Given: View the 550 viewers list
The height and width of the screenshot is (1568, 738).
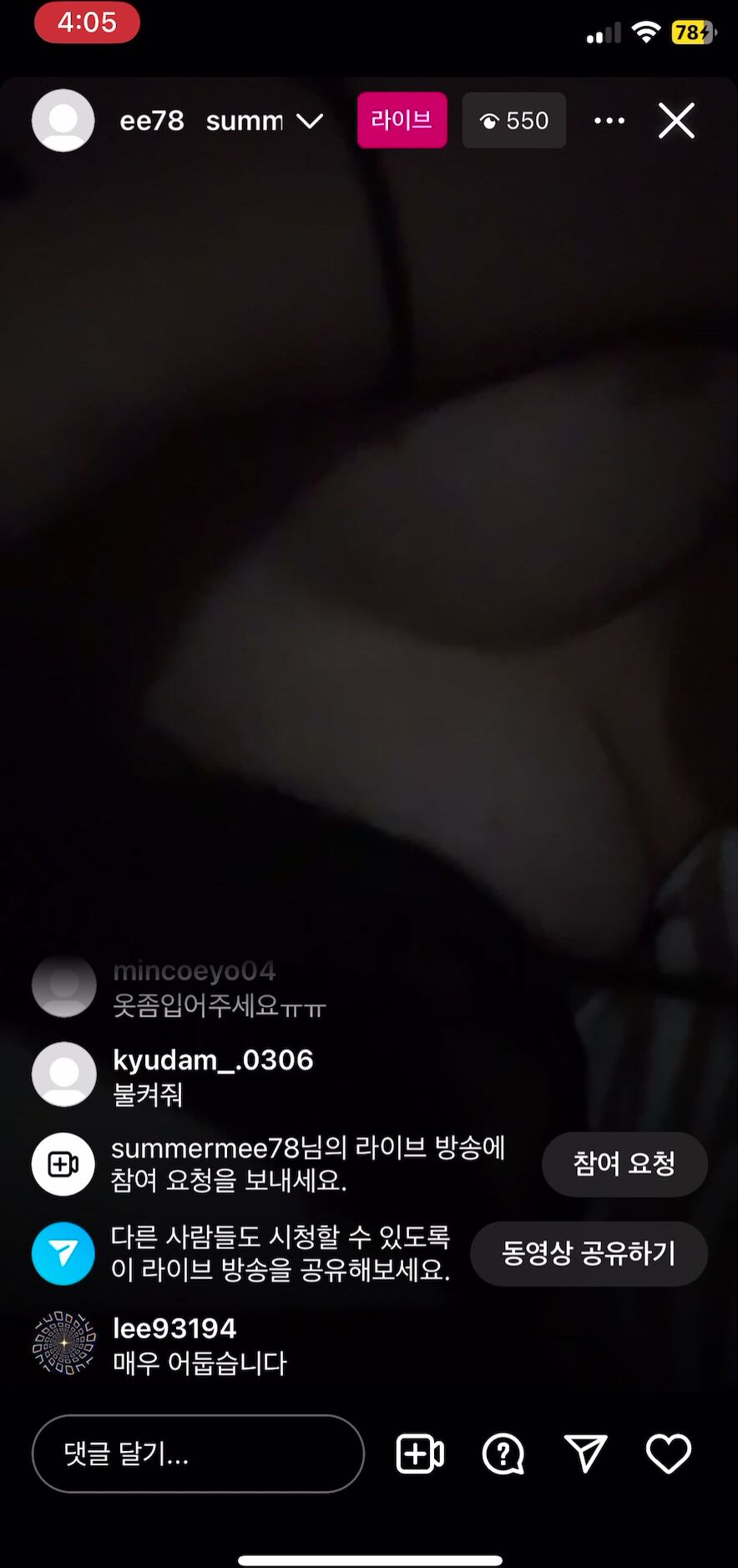Looking at the screenshot, I should [x=514, y=121].
